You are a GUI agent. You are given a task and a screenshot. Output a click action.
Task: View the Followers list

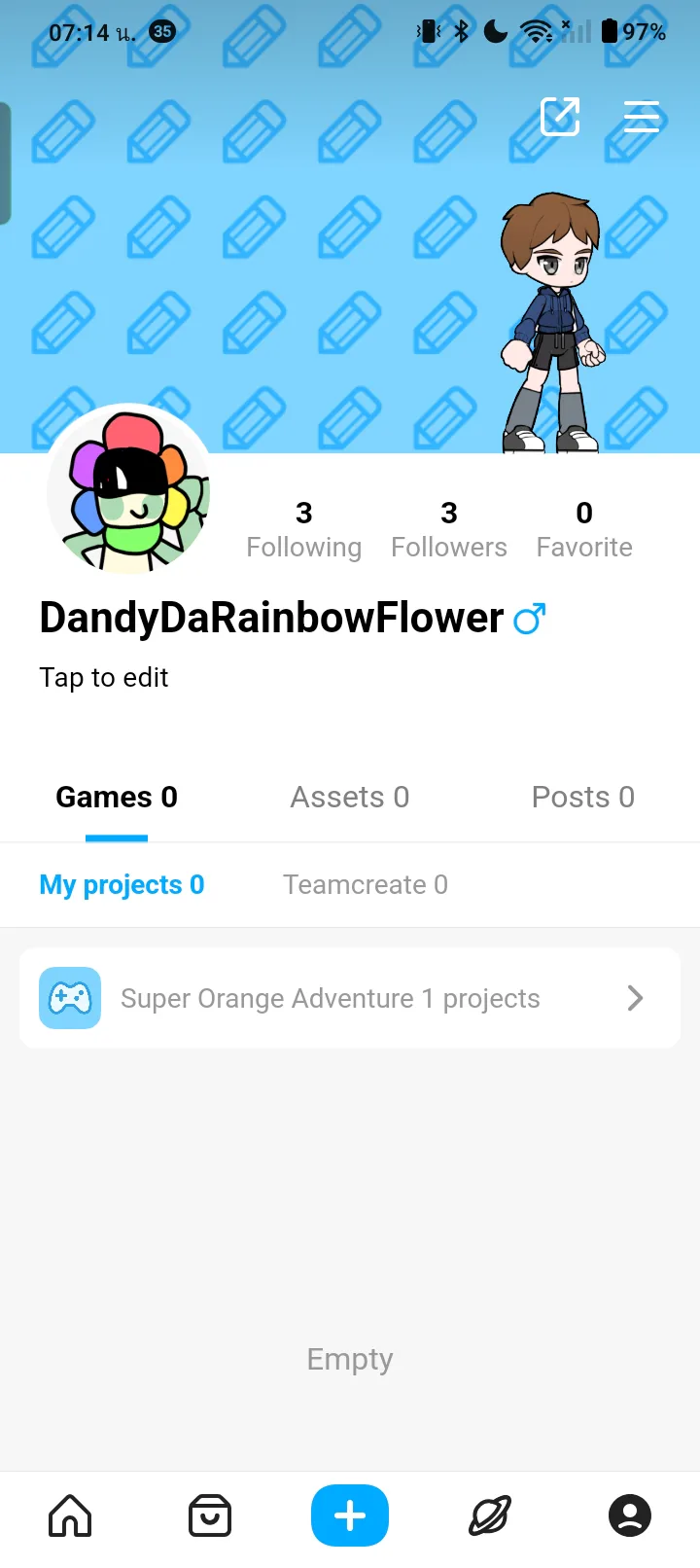tap(448, 529)
